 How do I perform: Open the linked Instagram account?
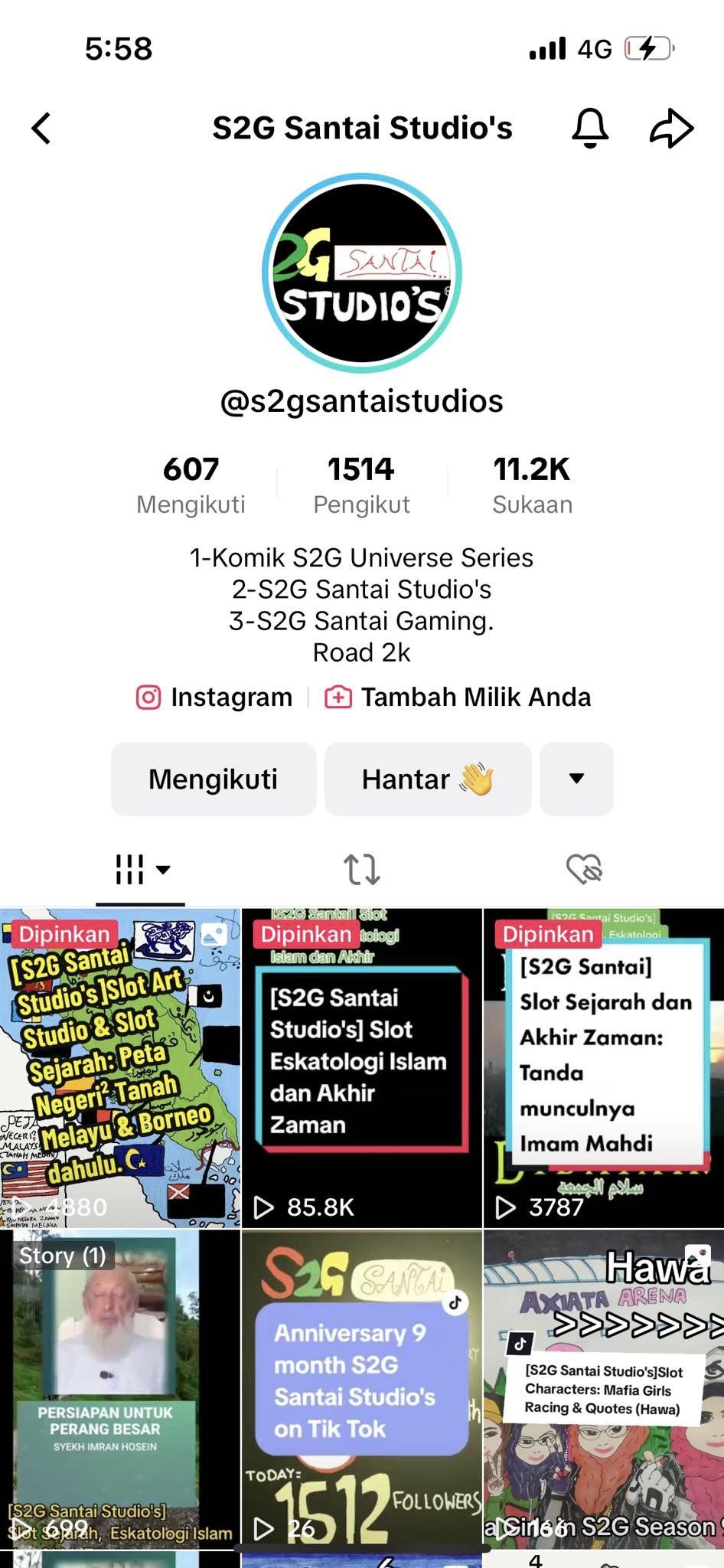tap(215, 697)
